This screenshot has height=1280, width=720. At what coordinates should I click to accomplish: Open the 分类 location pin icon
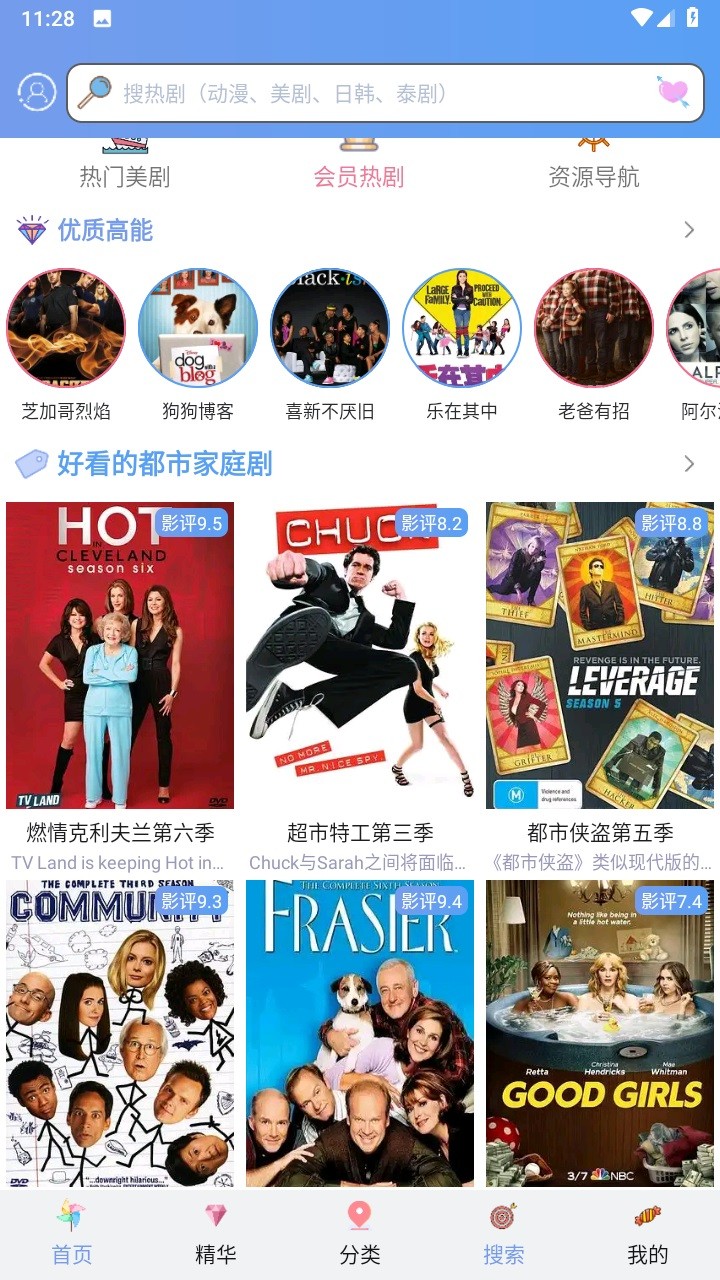(359, 1217)
